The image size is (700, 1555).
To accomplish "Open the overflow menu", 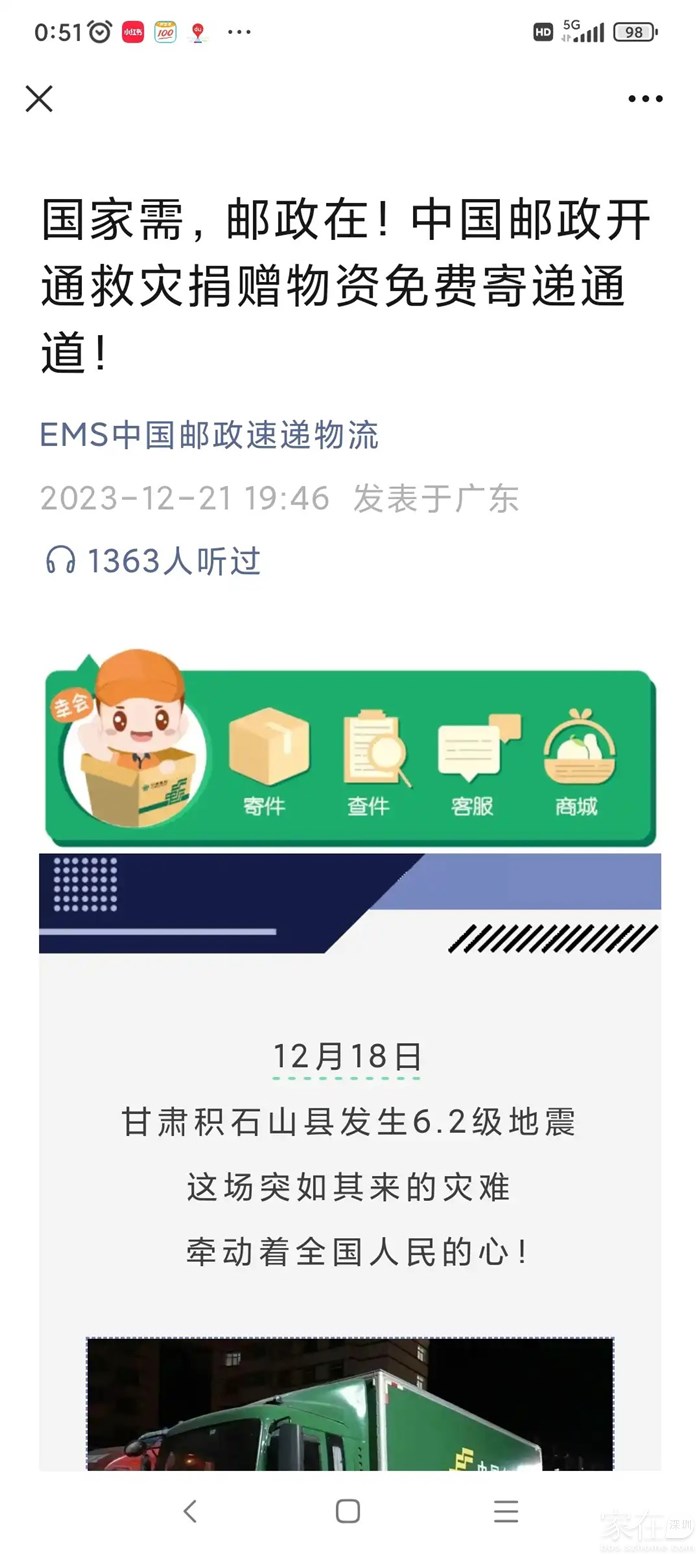I will tap(645, 98).
